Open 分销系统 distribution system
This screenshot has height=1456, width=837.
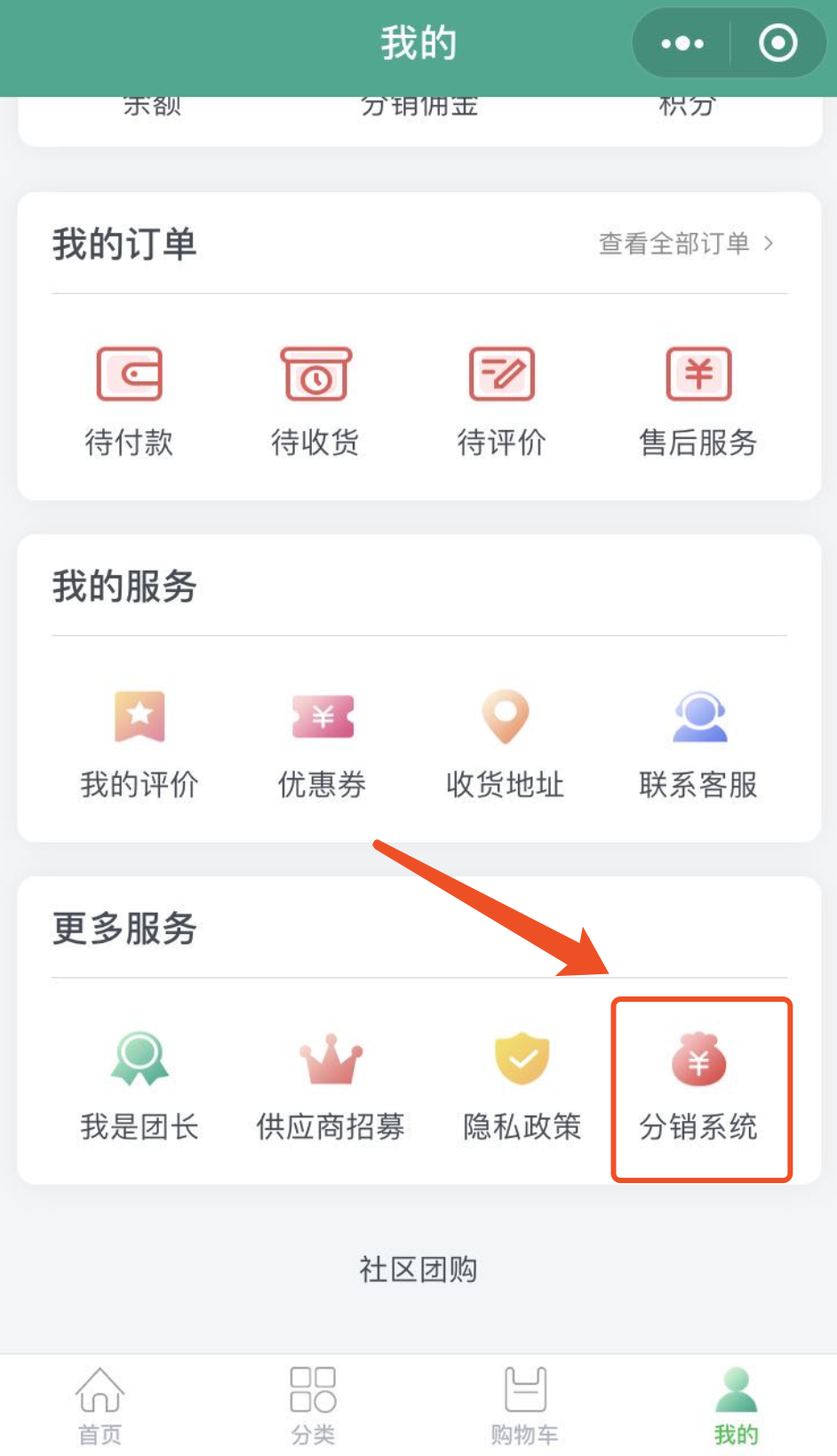698,1085
